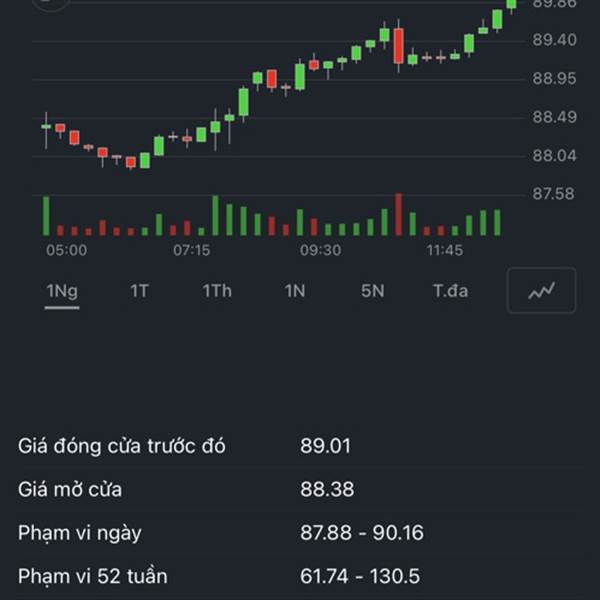Select the 1Ng time range
Image resolution: width=600 pixels, height=600 pixels.
[62, 291]
